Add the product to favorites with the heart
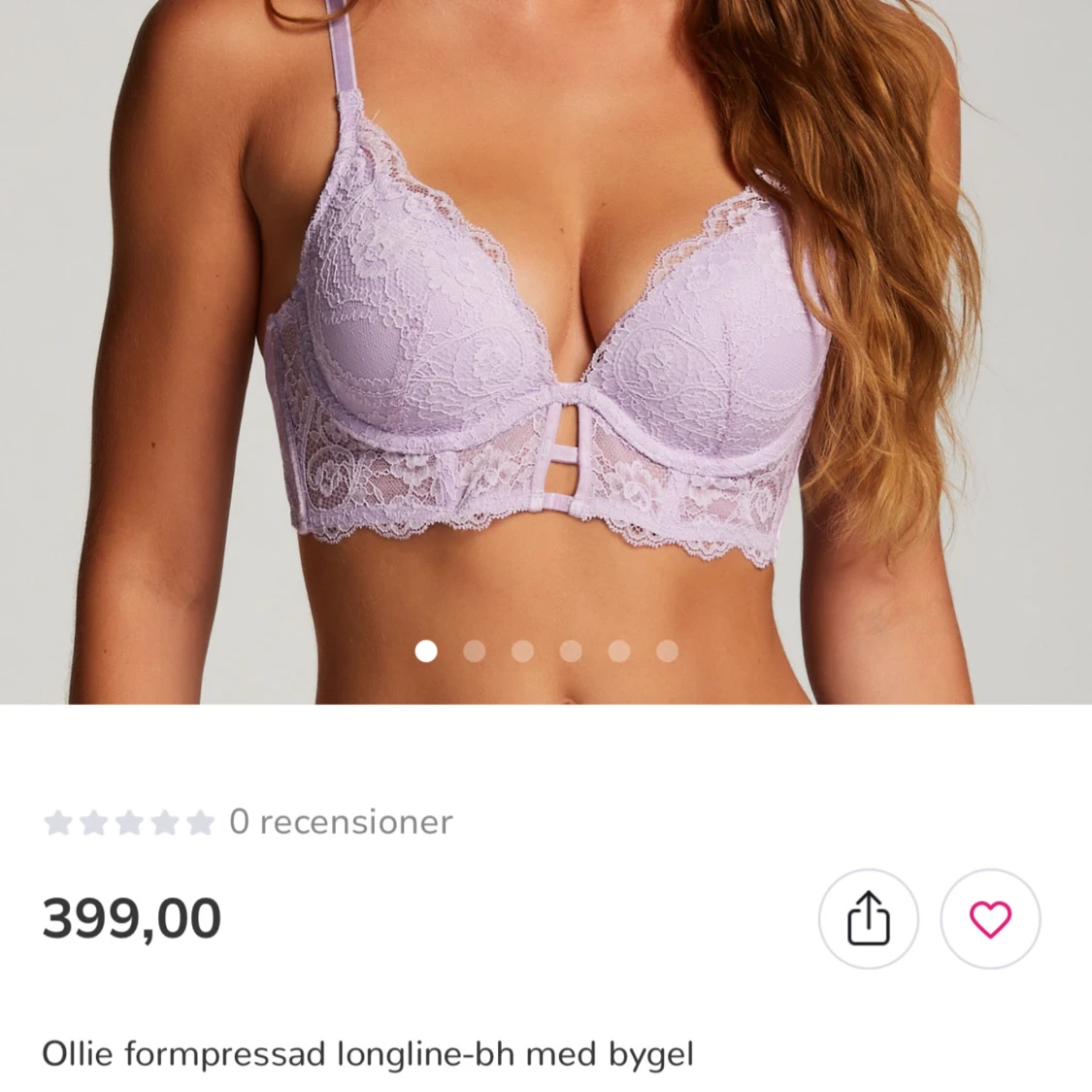 pos(990,918)
